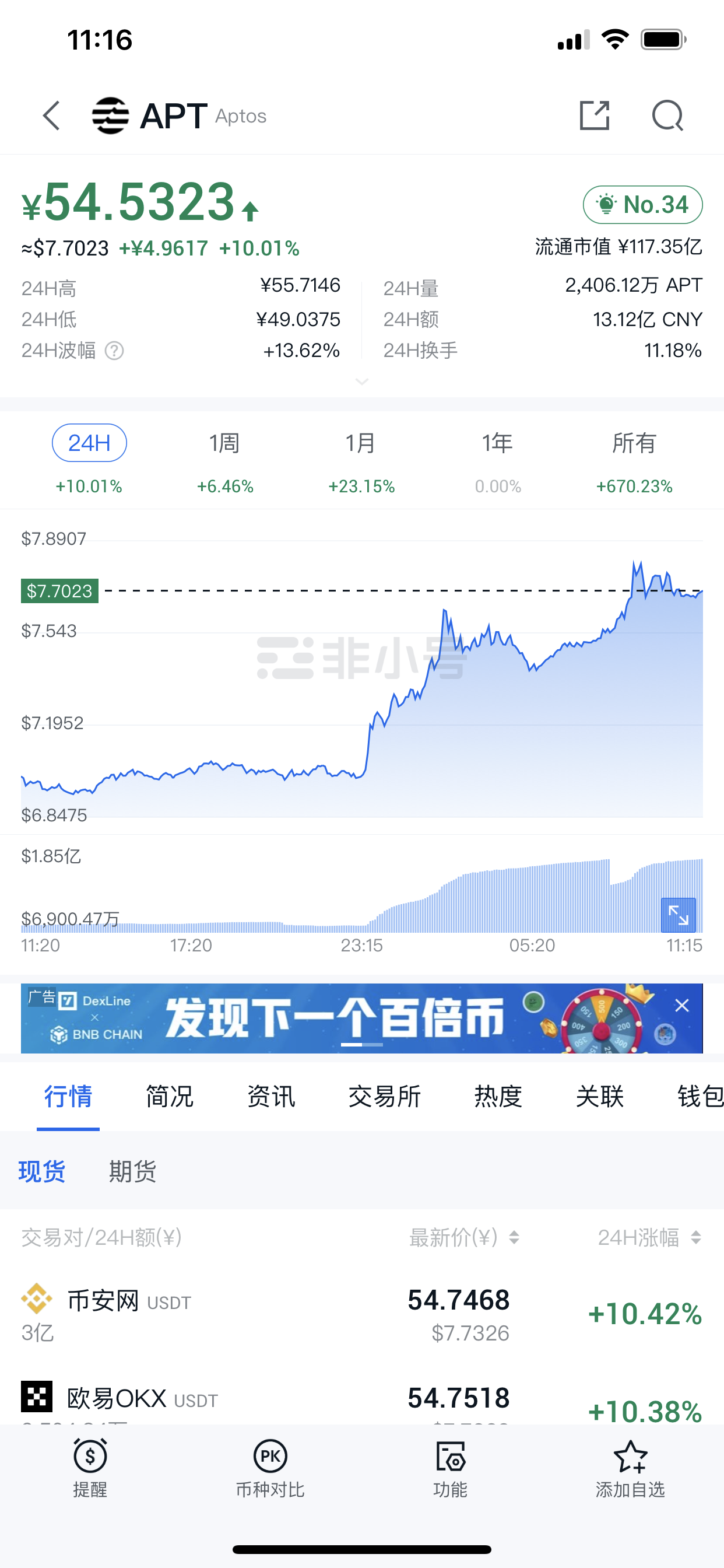The width and height of the screenshot is (724, 1568).
Task: Expand the 24H stats section chevron
Action: 362,381
